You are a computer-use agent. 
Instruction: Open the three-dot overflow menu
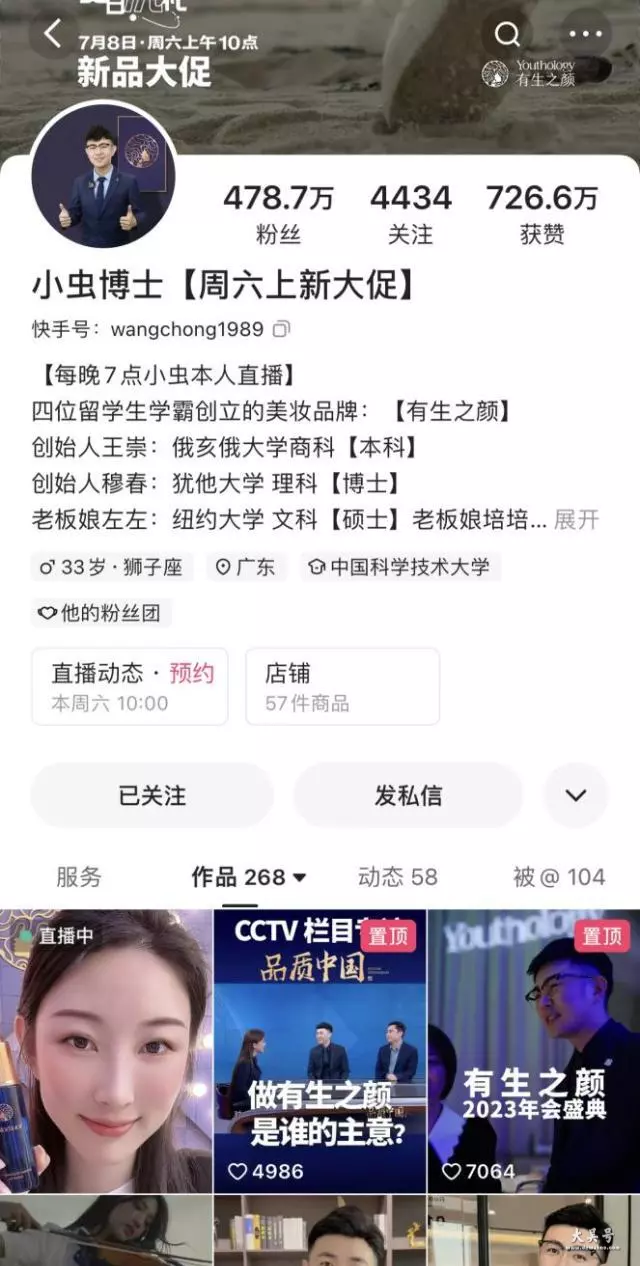[586, 34]
